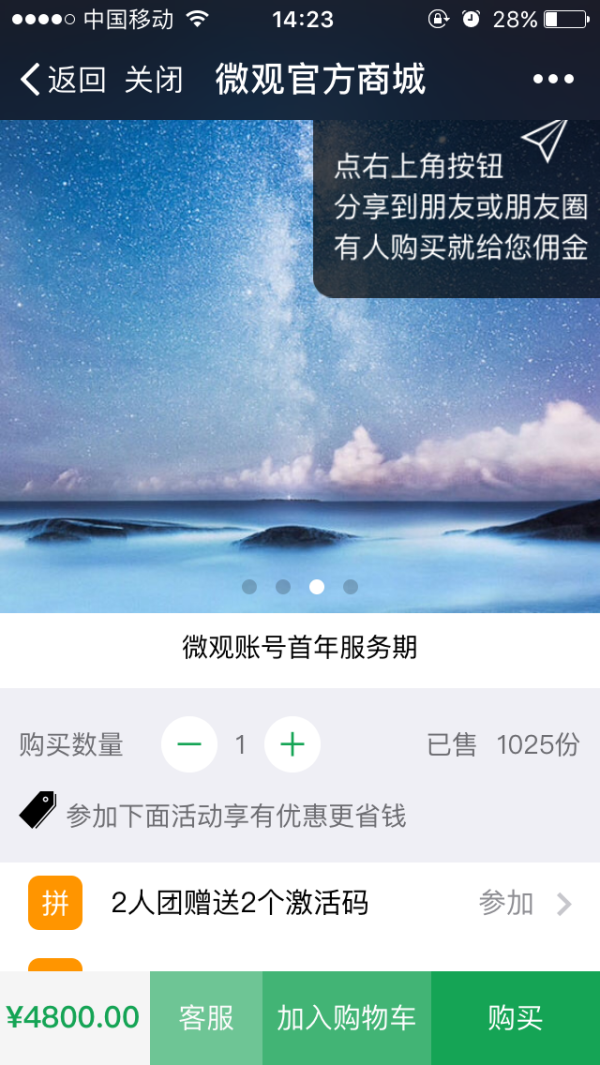Viewport: 600px width, 1065px height.
Task: Jump to the first banner page dot
Action: point(250,587)
